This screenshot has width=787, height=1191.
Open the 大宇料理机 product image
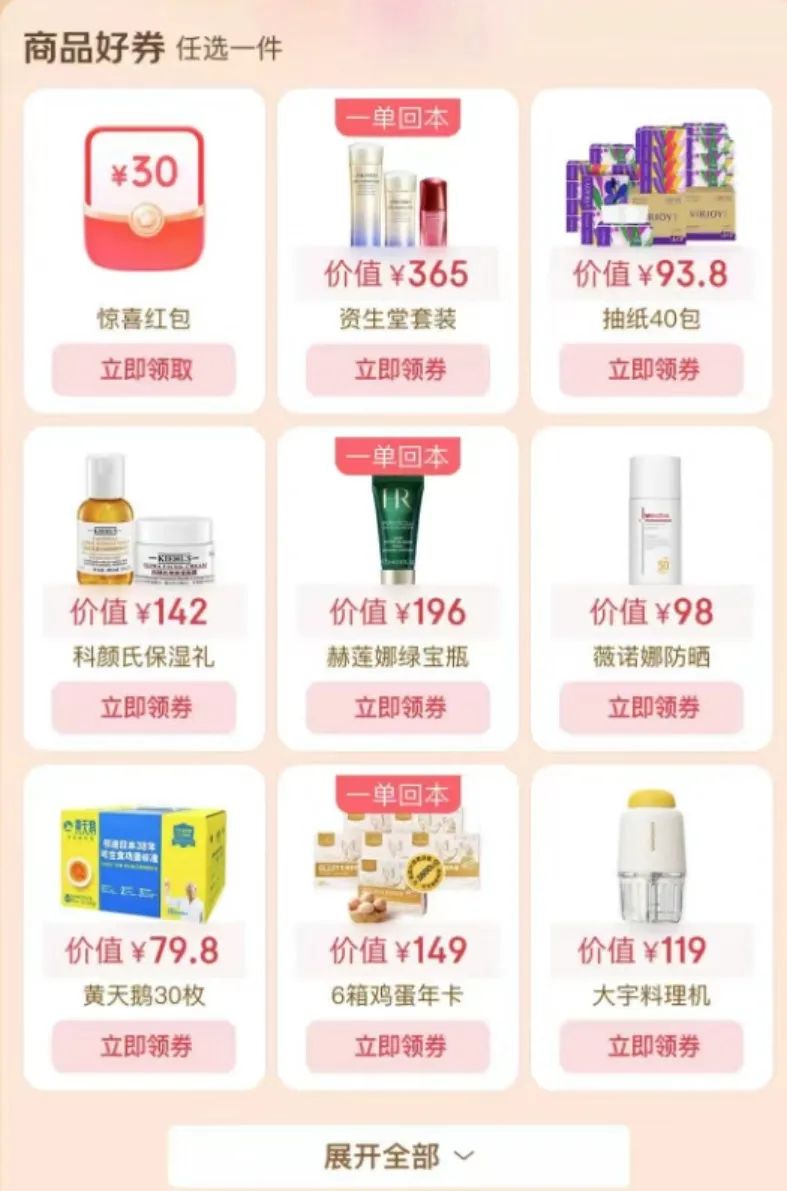[652, 858]
